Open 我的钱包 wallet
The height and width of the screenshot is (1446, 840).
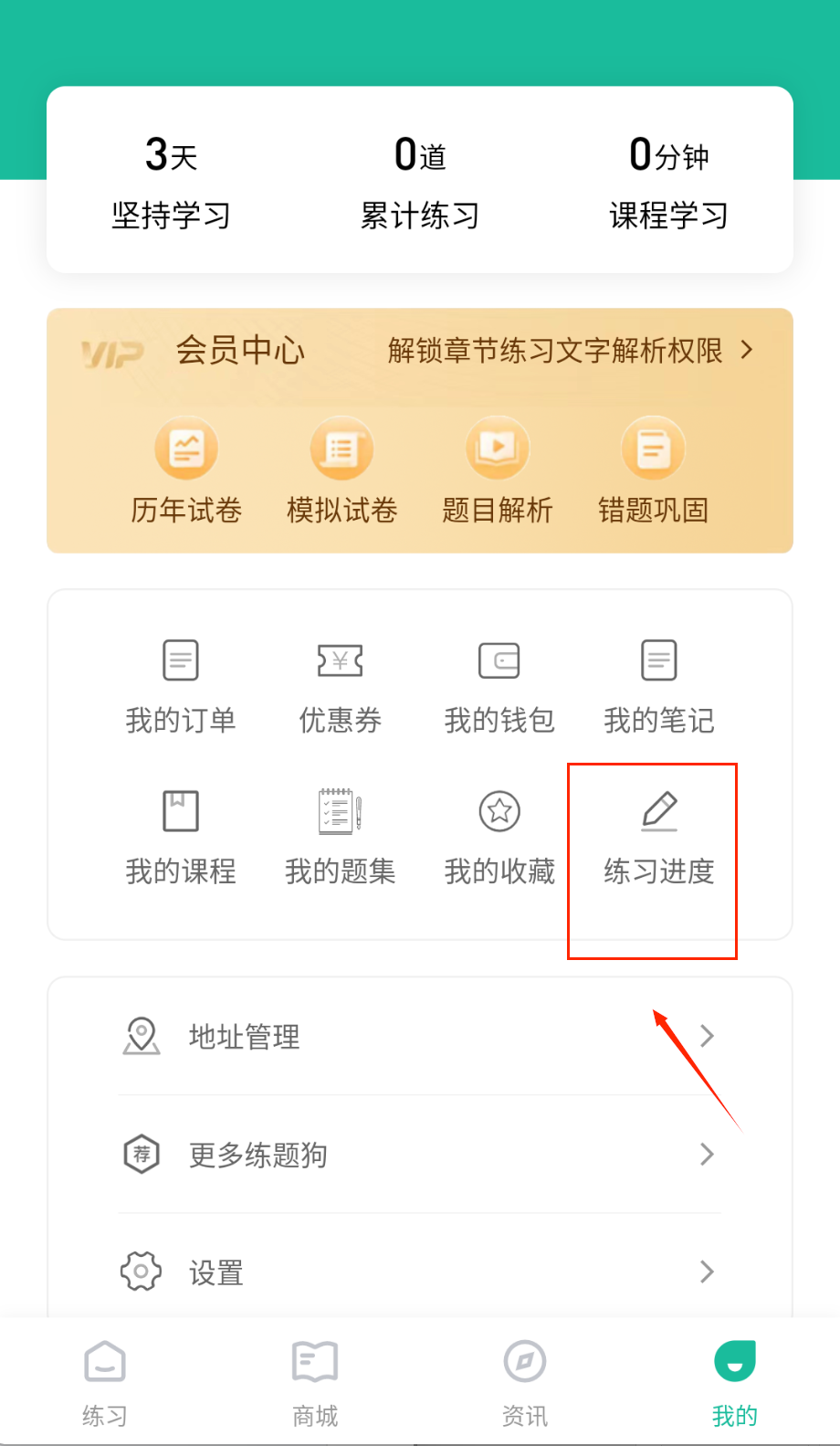pyautogui.click(x=499, y=685)
